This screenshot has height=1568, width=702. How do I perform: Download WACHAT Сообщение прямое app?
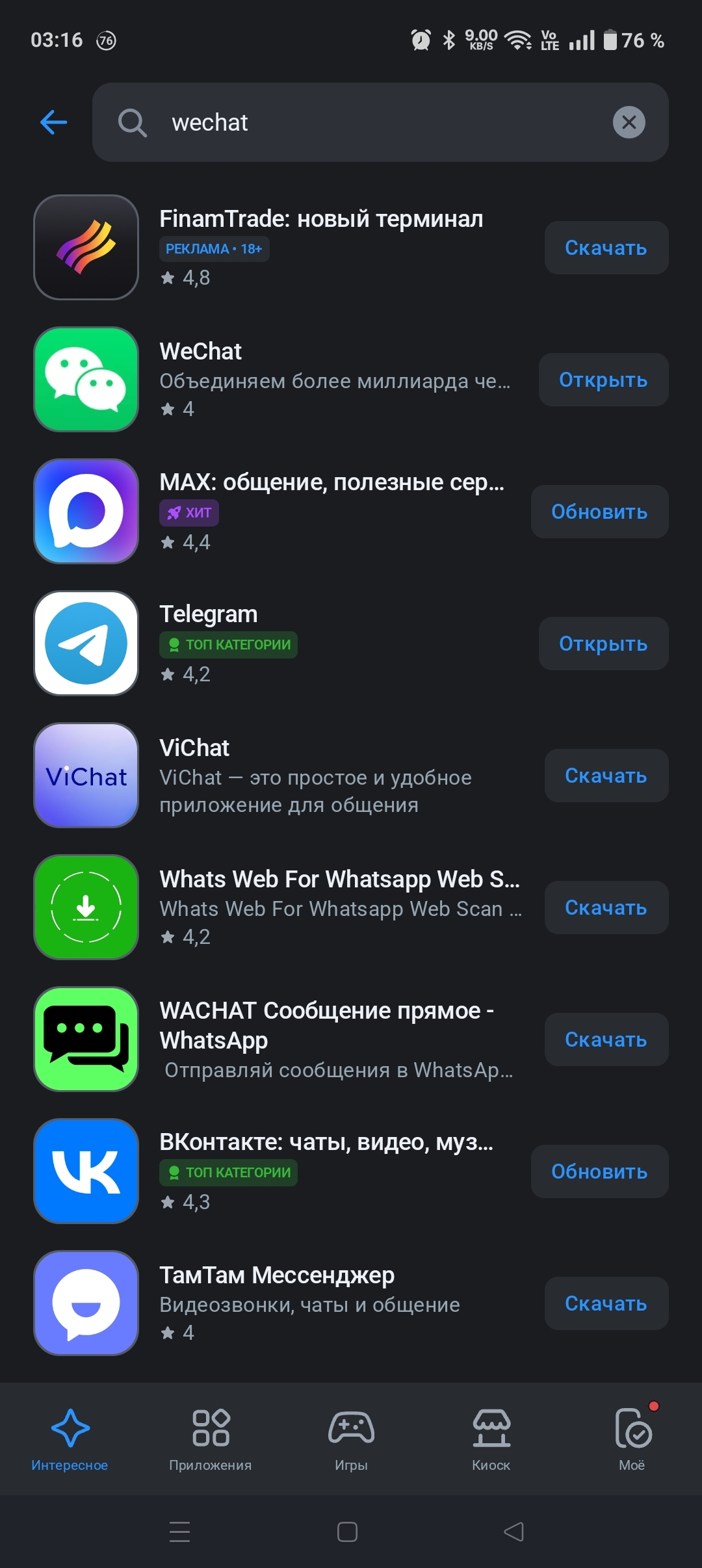pos(606,1039)
